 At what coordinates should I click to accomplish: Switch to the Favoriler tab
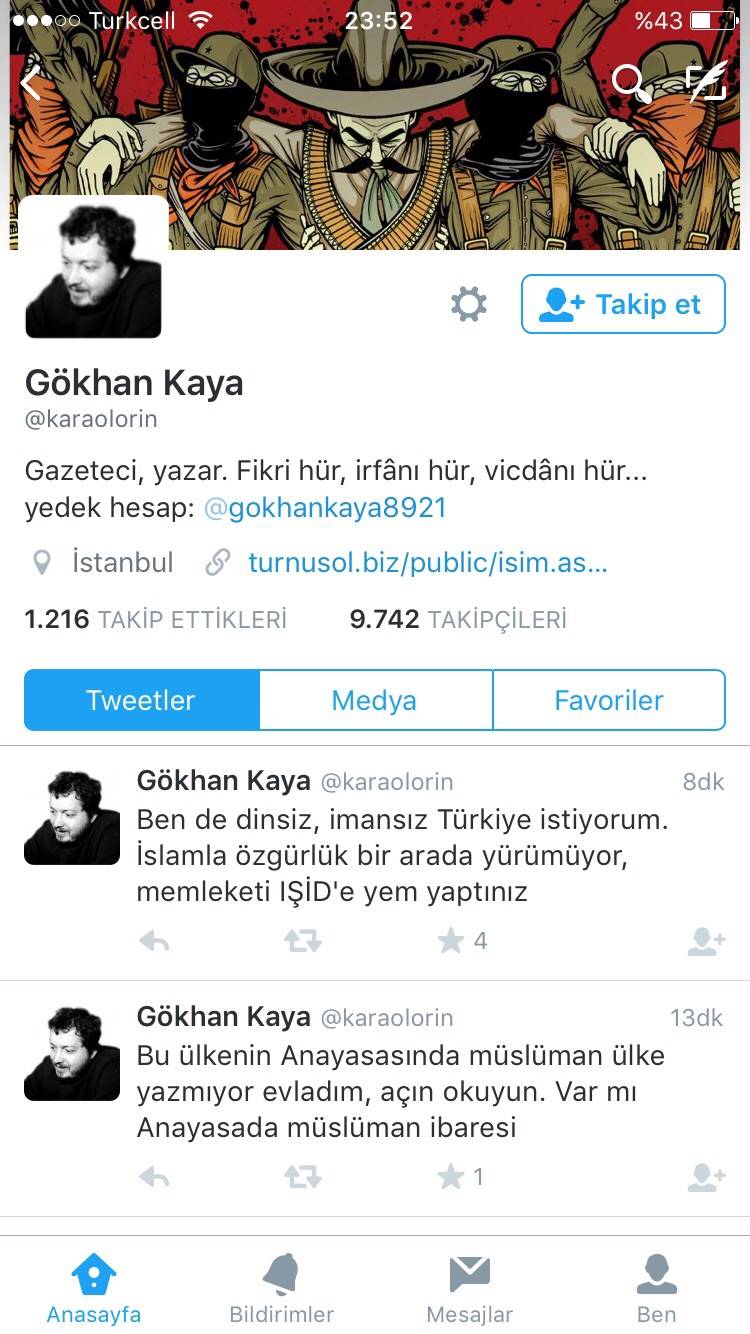(608, 700)
